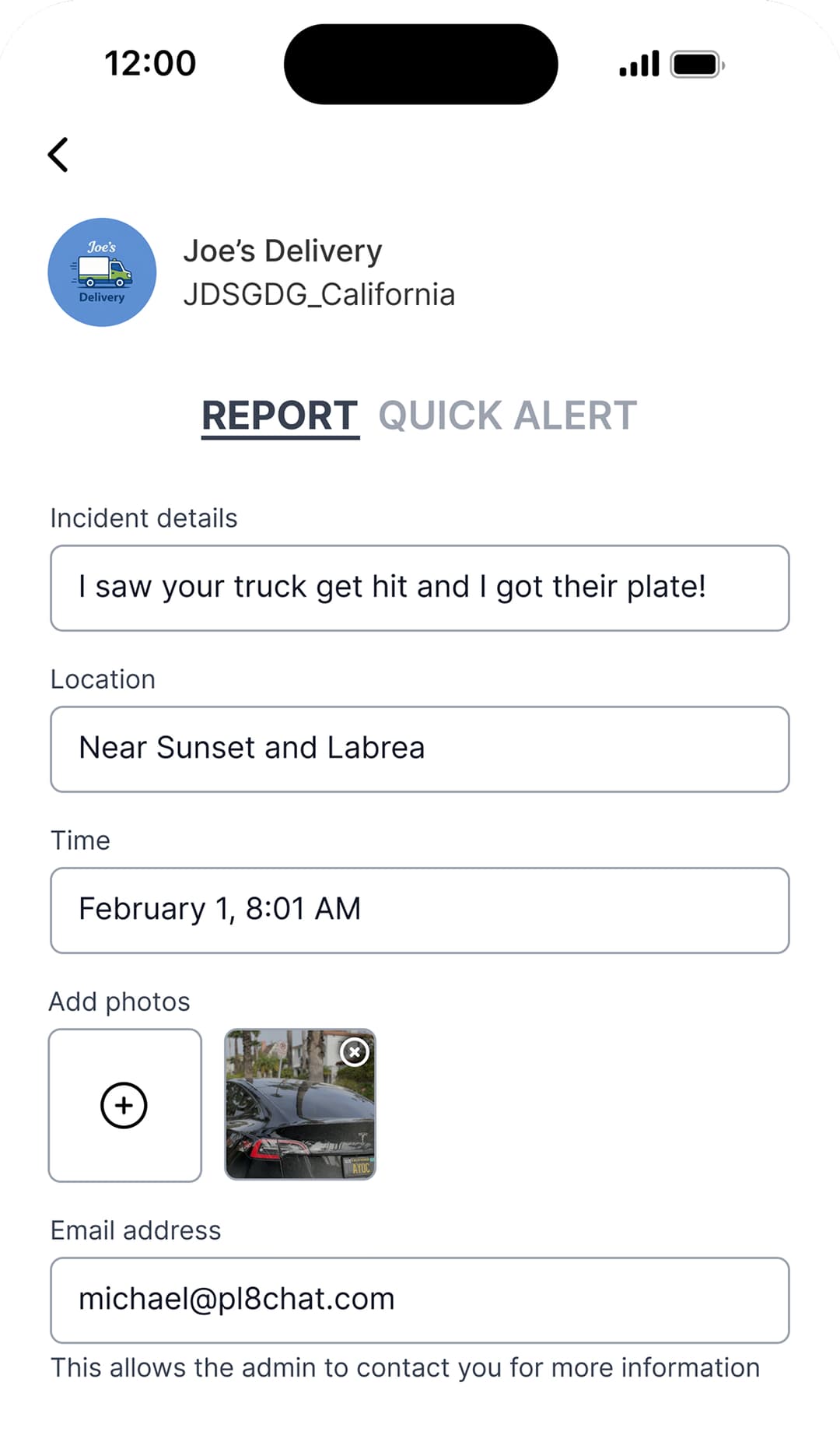This screenshot has height=1449, width=840.
Task: Edit the Email address field
Action: [x=420, y=1300]
